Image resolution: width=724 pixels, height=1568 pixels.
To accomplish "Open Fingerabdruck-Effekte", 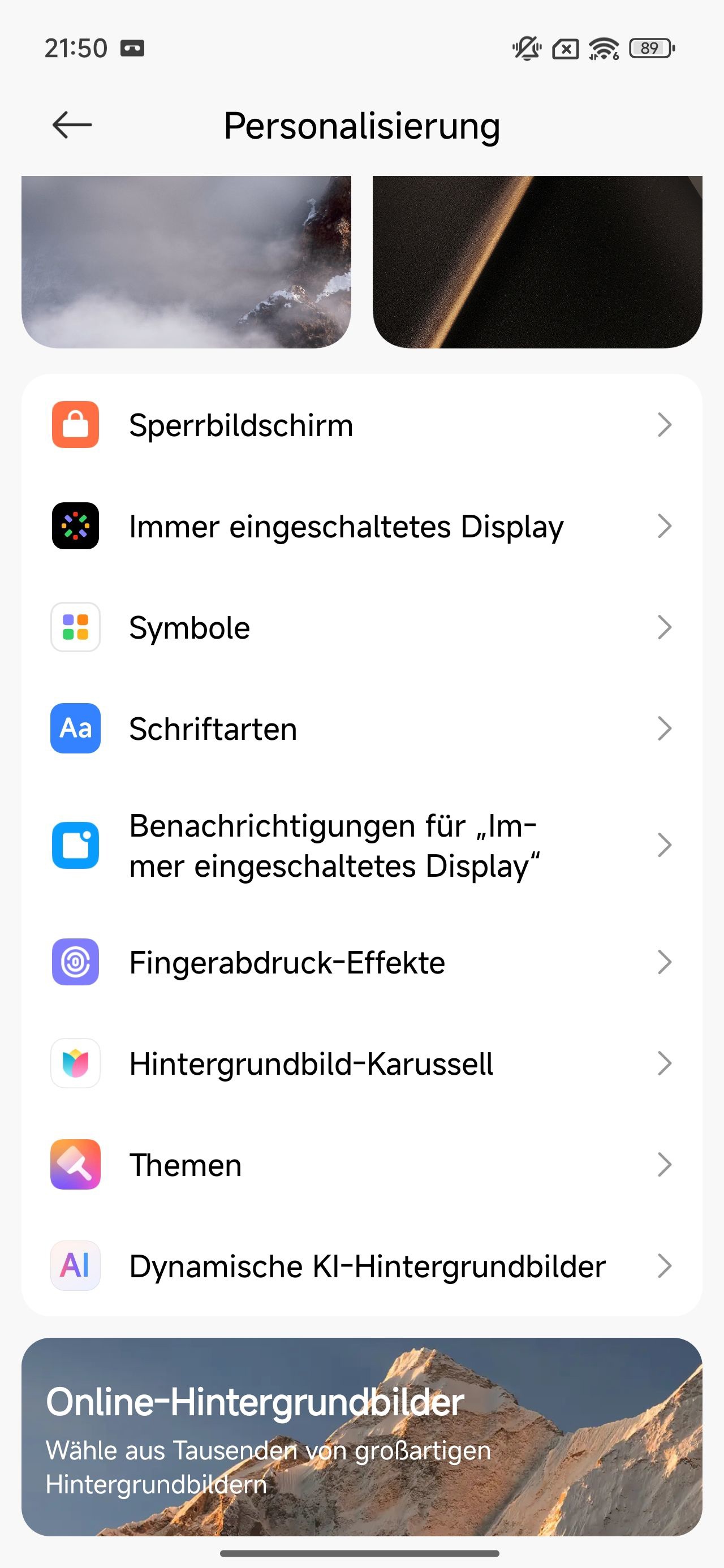I will (x=361, y=962).
